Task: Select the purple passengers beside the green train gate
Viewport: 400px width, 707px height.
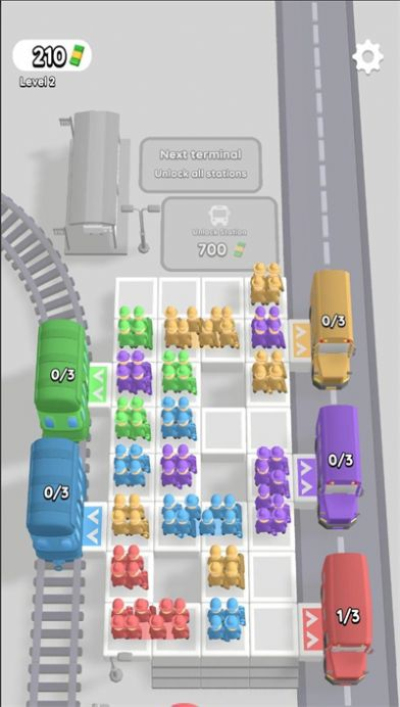Action: 133,372
